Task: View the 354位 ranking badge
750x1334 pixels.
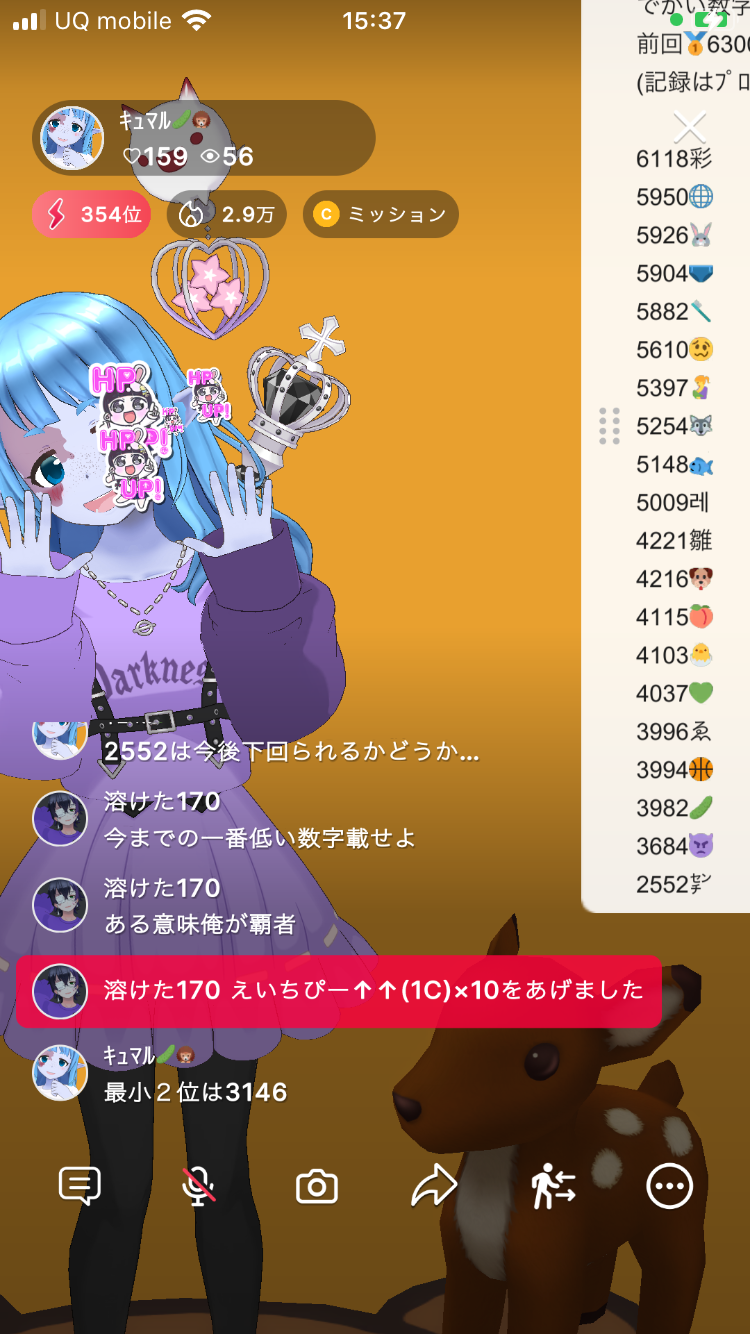Action: (92, 214)
